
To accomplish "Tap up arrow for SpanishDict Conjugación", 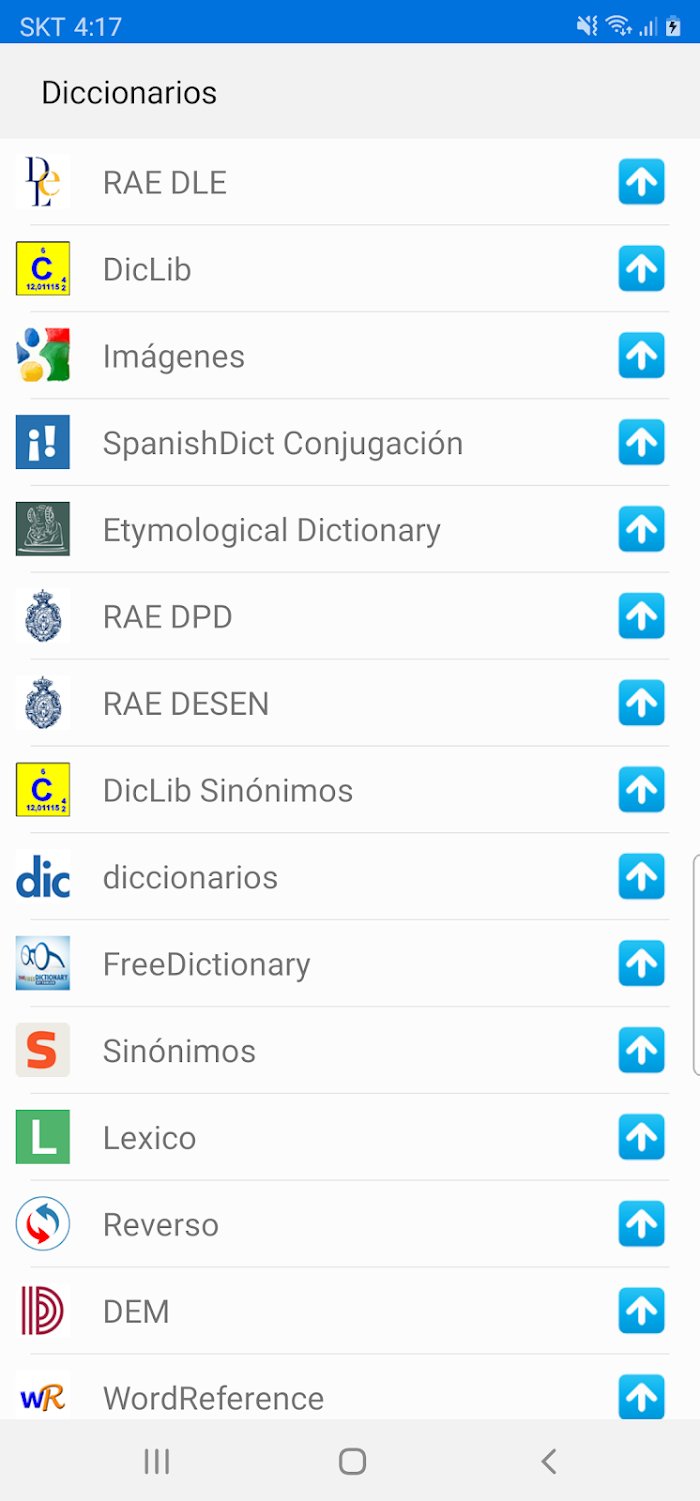I will [x=641, y=443].
